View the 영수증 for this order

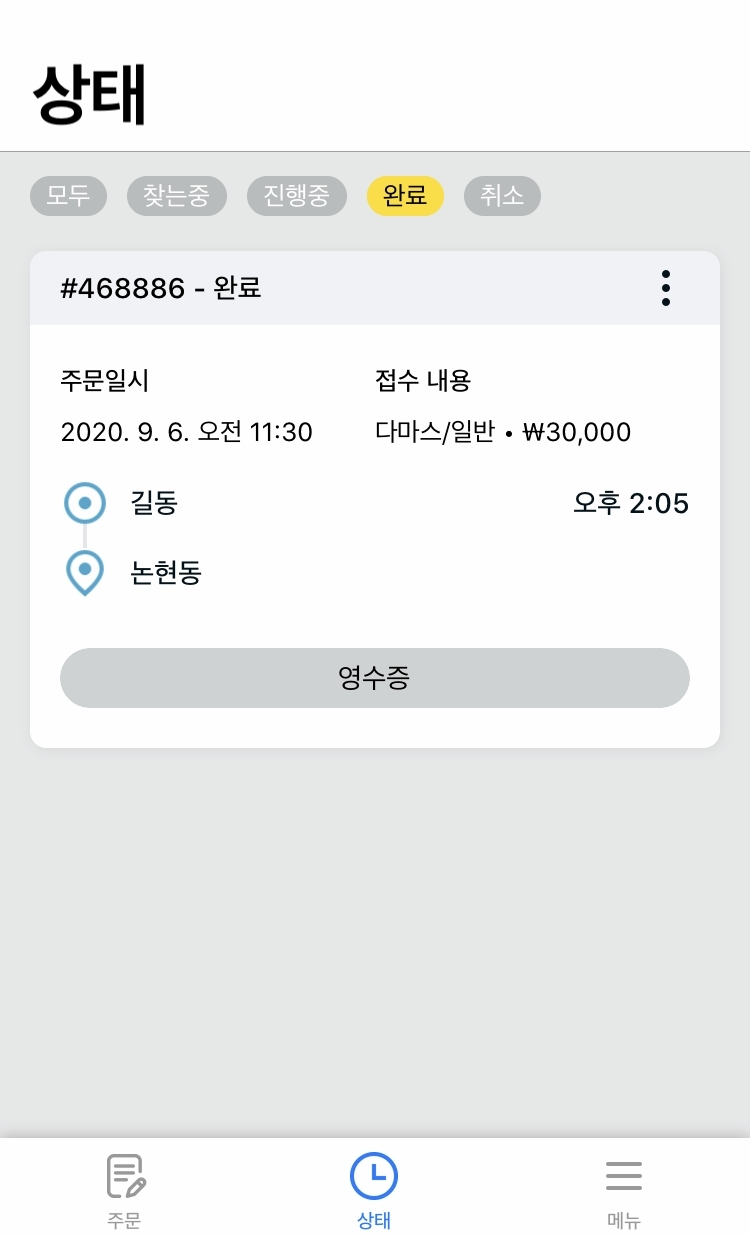tap(375, 678)
